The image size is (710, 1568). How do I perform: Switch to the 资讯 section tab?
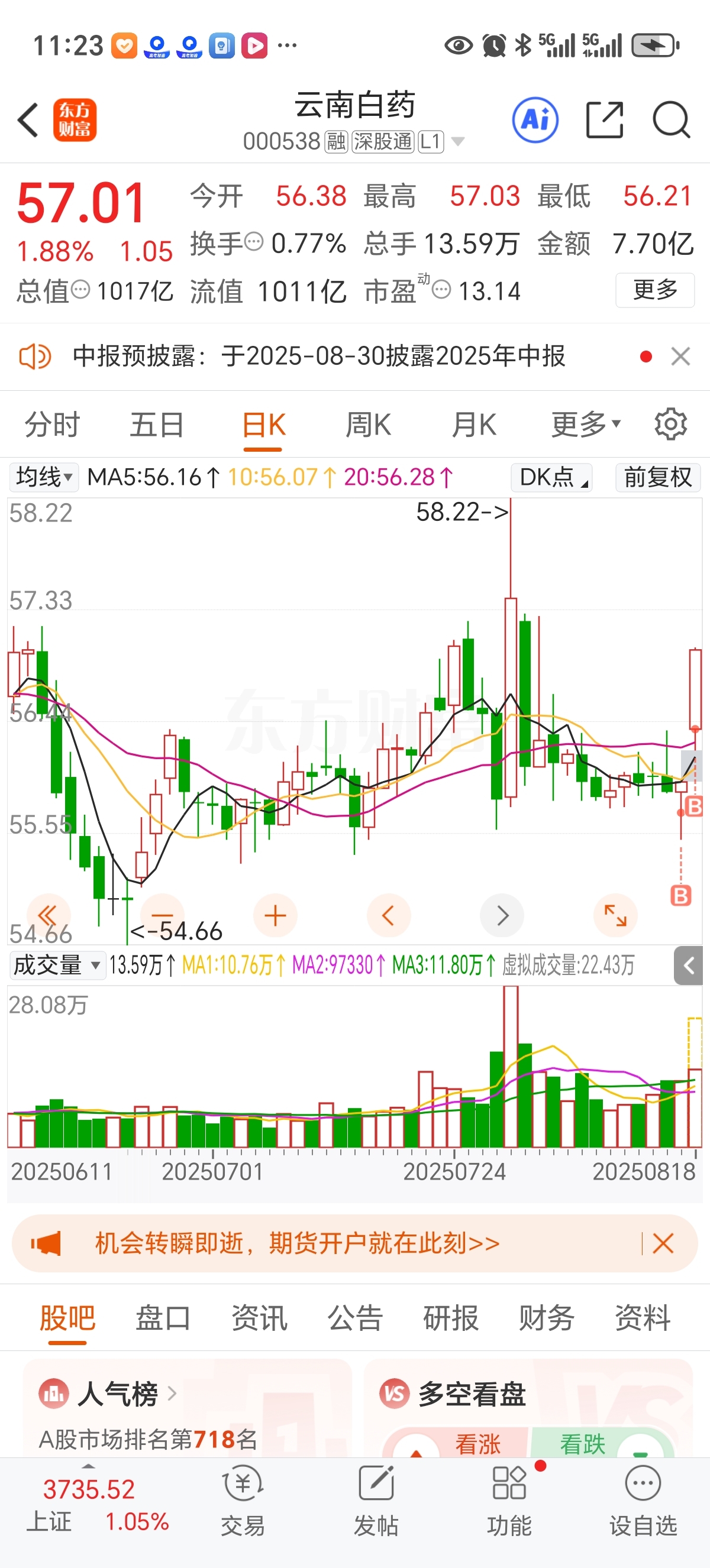(259, 1318)
